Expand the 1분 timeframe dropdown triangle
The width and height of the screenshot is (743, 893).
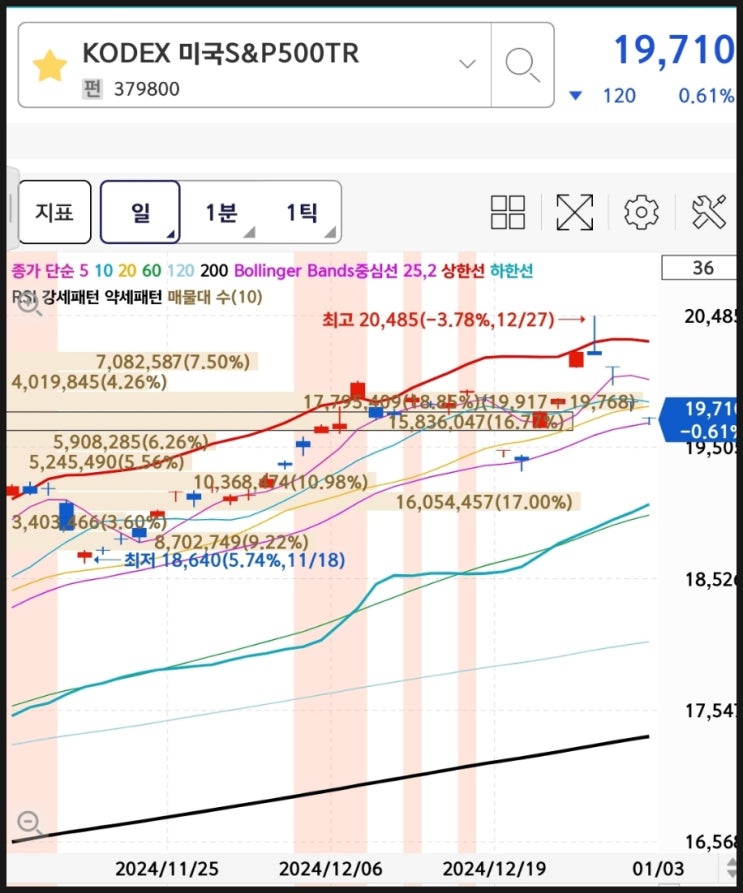click(x=251, y=231)
